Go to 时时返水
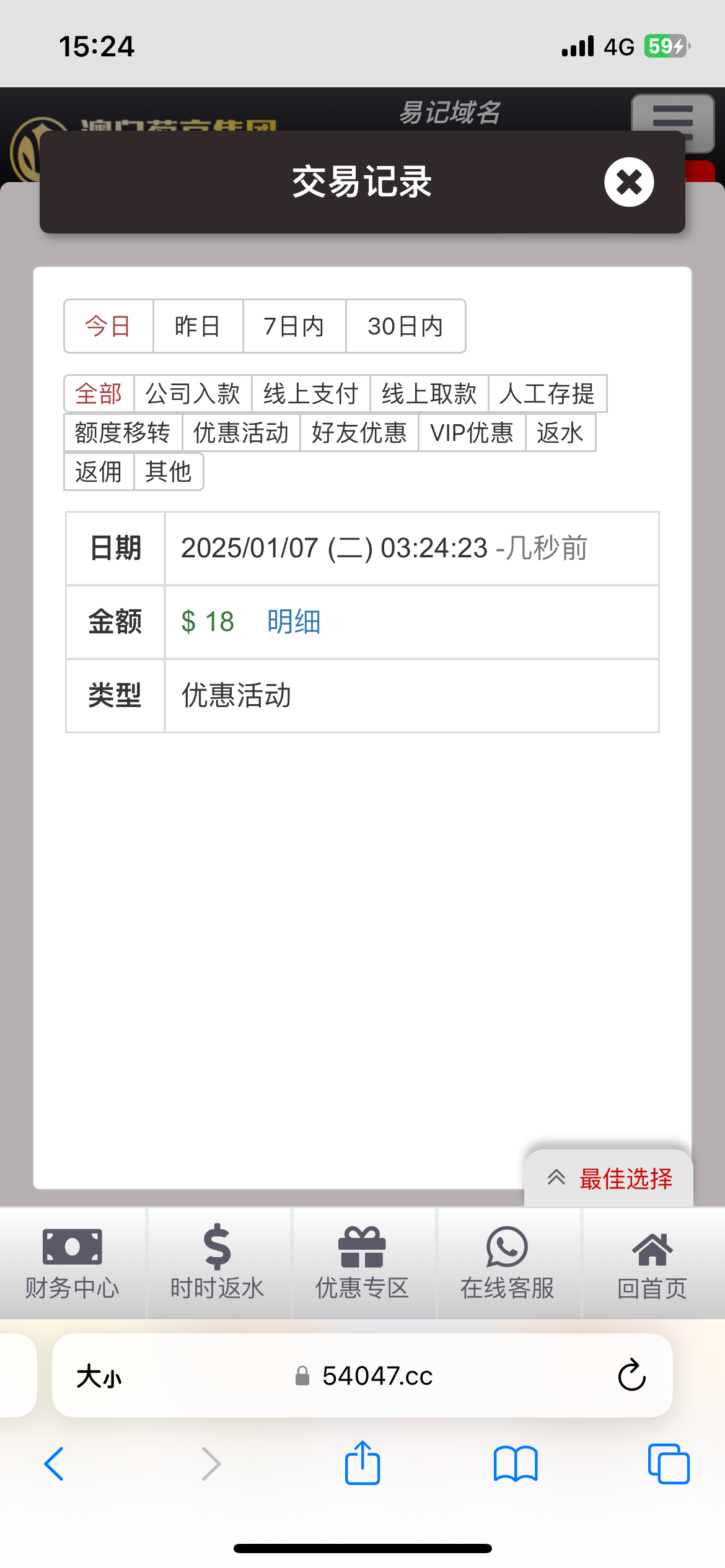Image resolution: width=725 pixels, height=1568 pixels. click(217, 1263)
